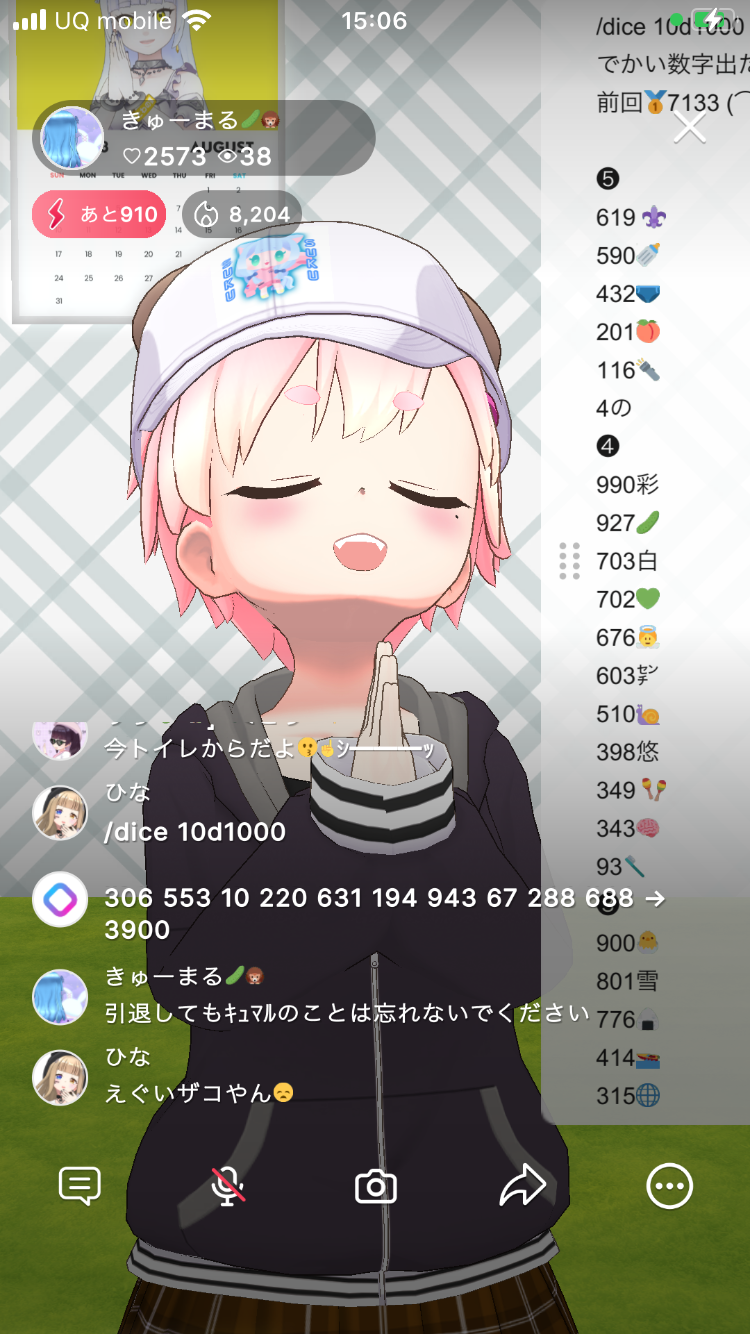
Task: Open ひな's avatar on dice comment
Action: pos(60,812)
